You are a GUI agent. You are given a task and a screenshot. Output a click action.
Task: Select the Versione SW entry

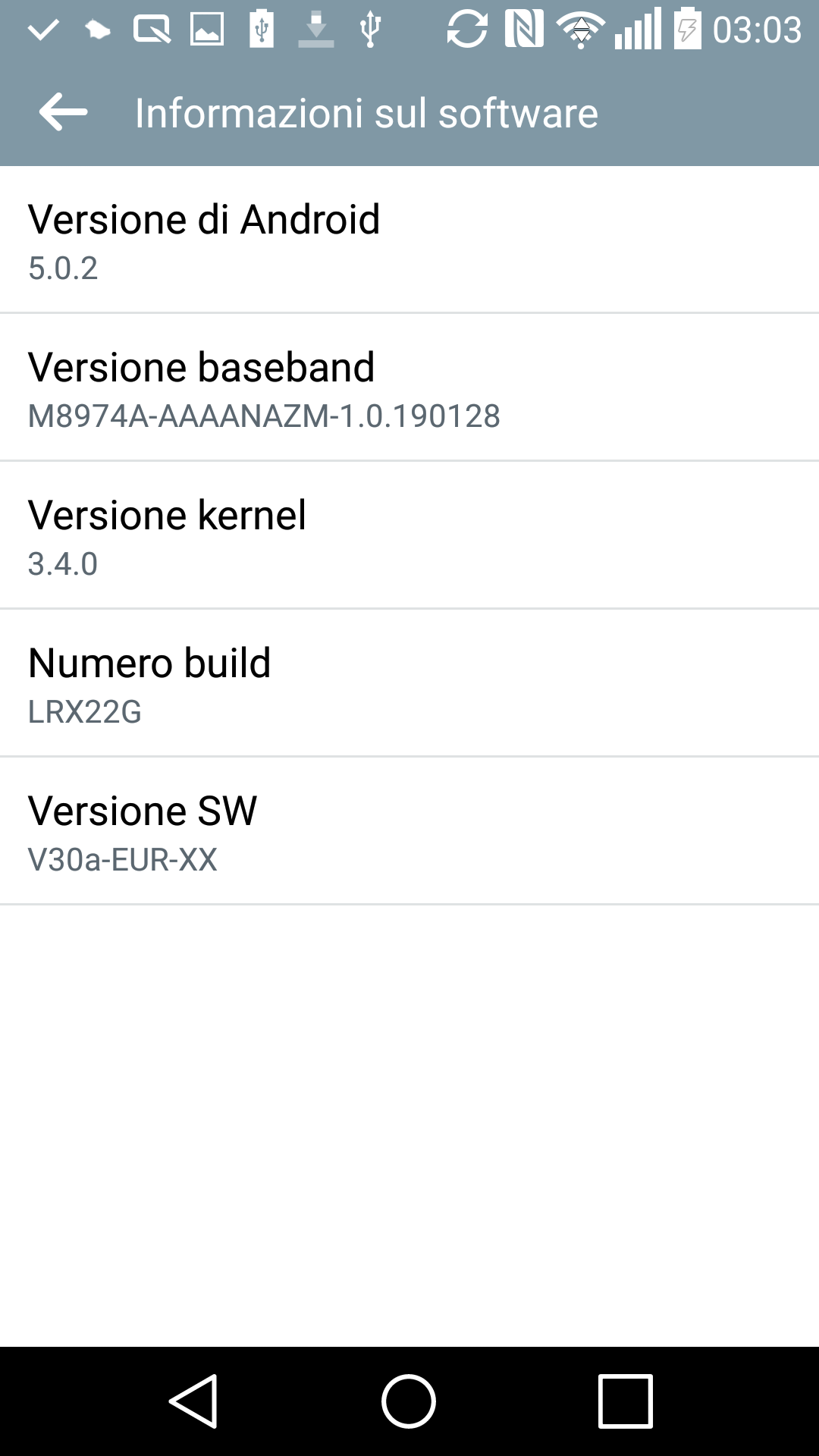point(409,830)
